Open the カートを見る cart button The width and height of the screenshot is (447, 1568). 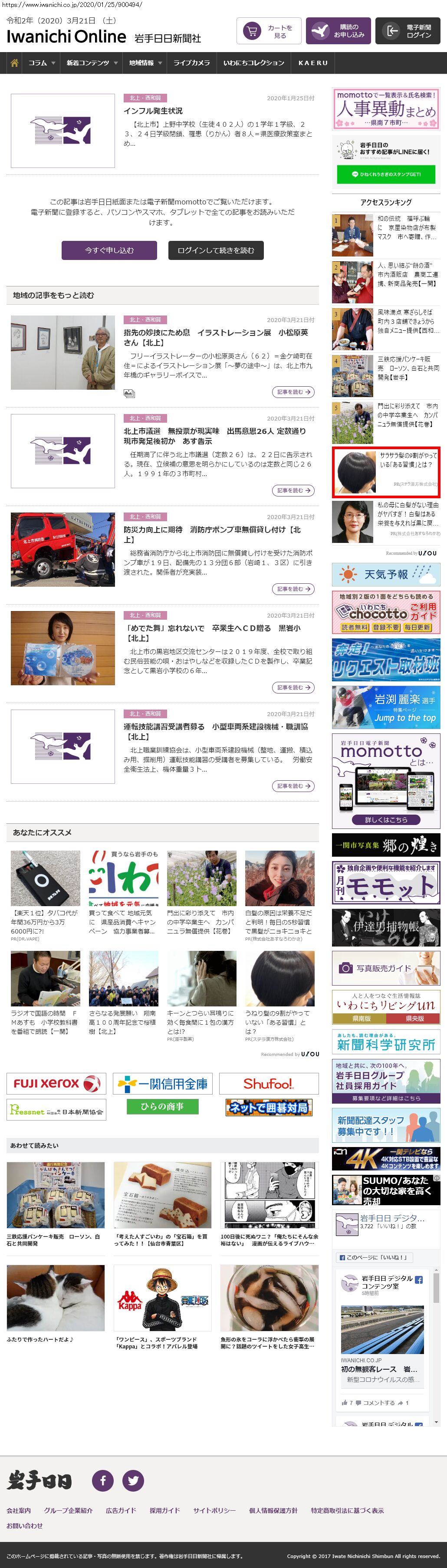pos(269,32)
